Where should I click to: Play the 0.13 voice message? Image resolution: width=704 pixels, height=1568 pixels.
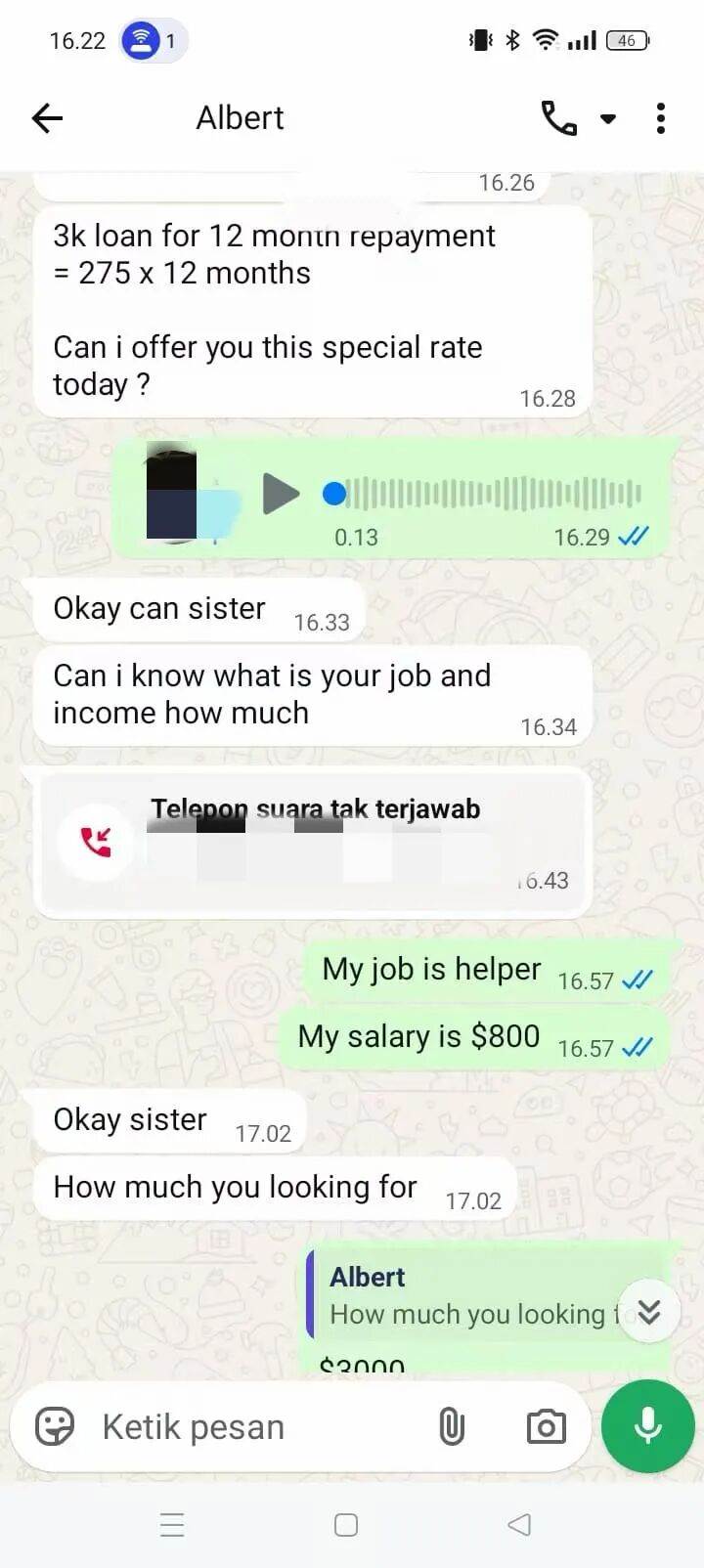pos(281,494)
